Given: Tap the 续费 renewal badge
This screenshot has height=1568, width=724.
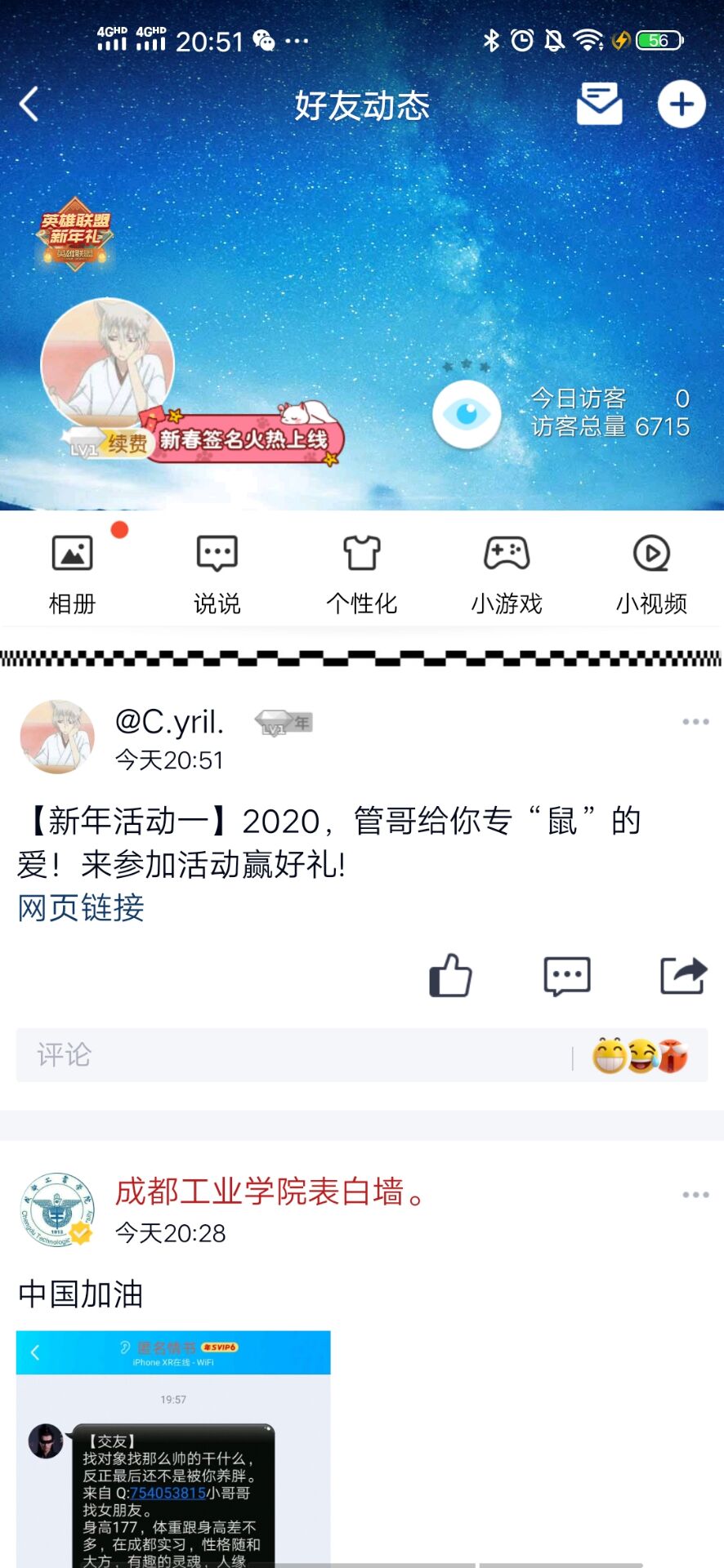Looking at the screenshot, I should [126, 443].
